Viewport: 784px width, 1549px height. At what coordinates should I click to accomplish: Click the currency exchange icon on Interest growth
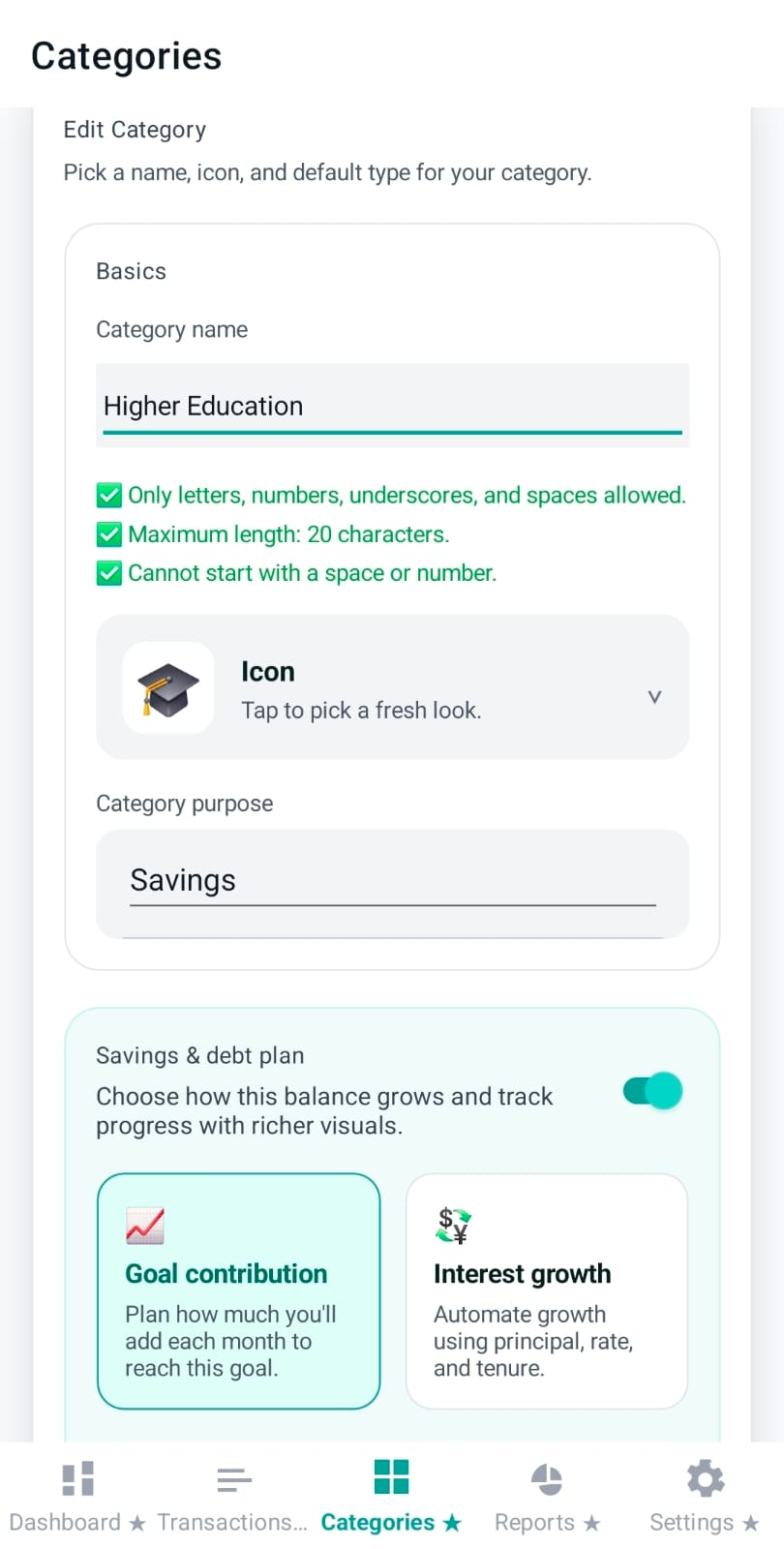(451, 1224)
